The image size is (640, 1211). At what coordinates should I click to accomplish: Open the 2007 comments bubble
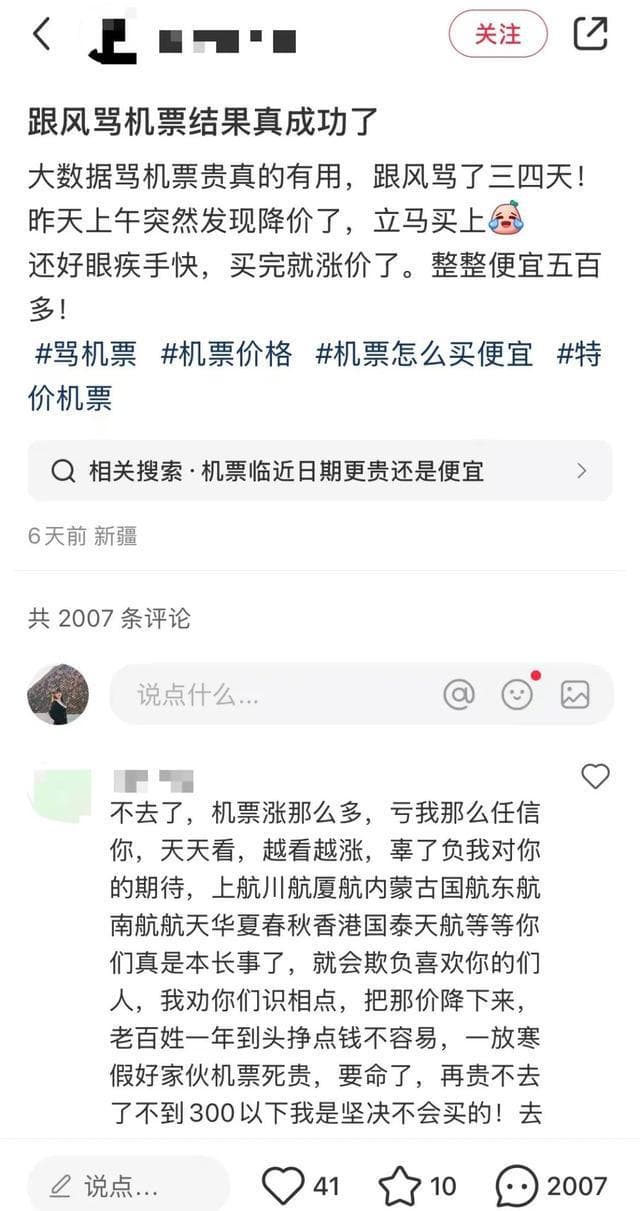(x=517, y=1186)
